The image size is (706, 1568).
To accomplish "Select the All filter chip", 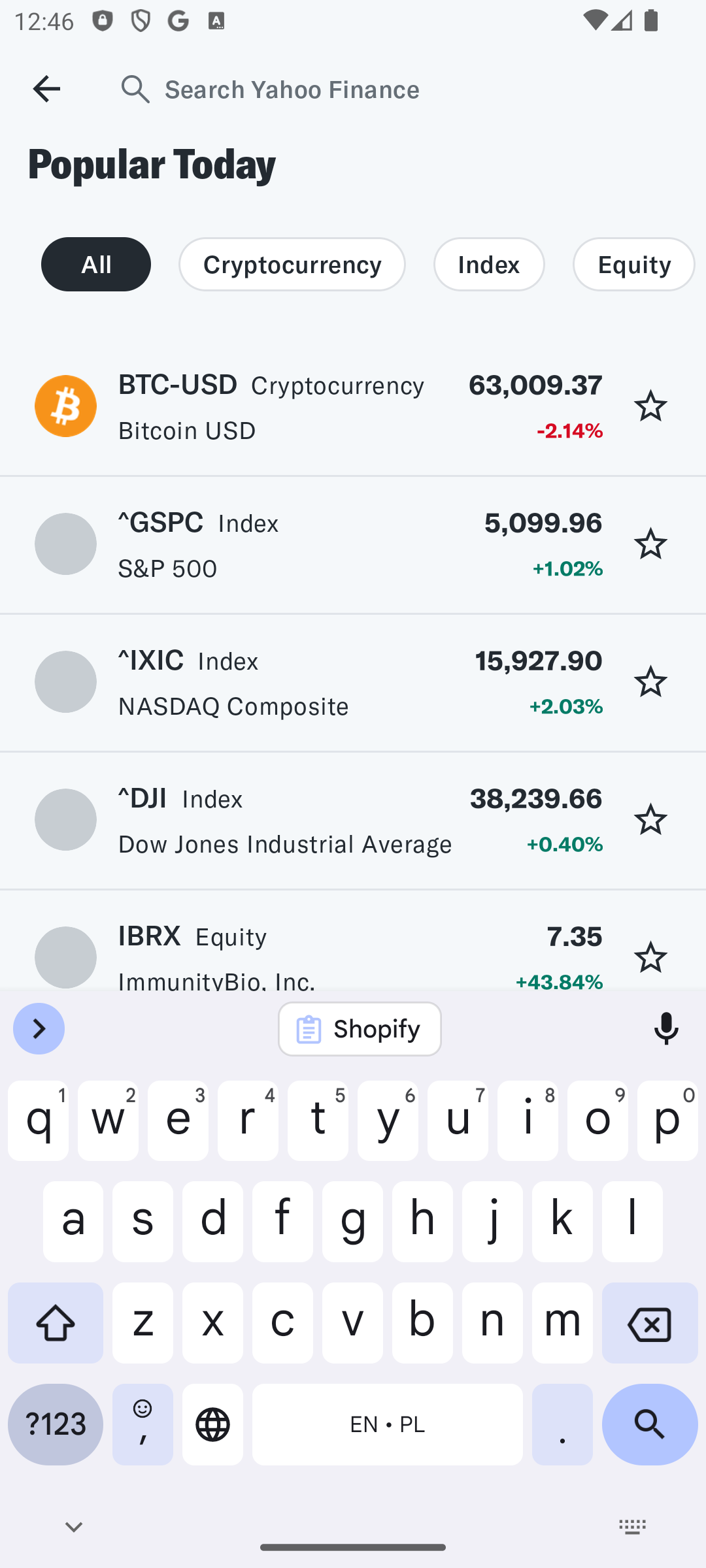I will (x=96, y=264).
